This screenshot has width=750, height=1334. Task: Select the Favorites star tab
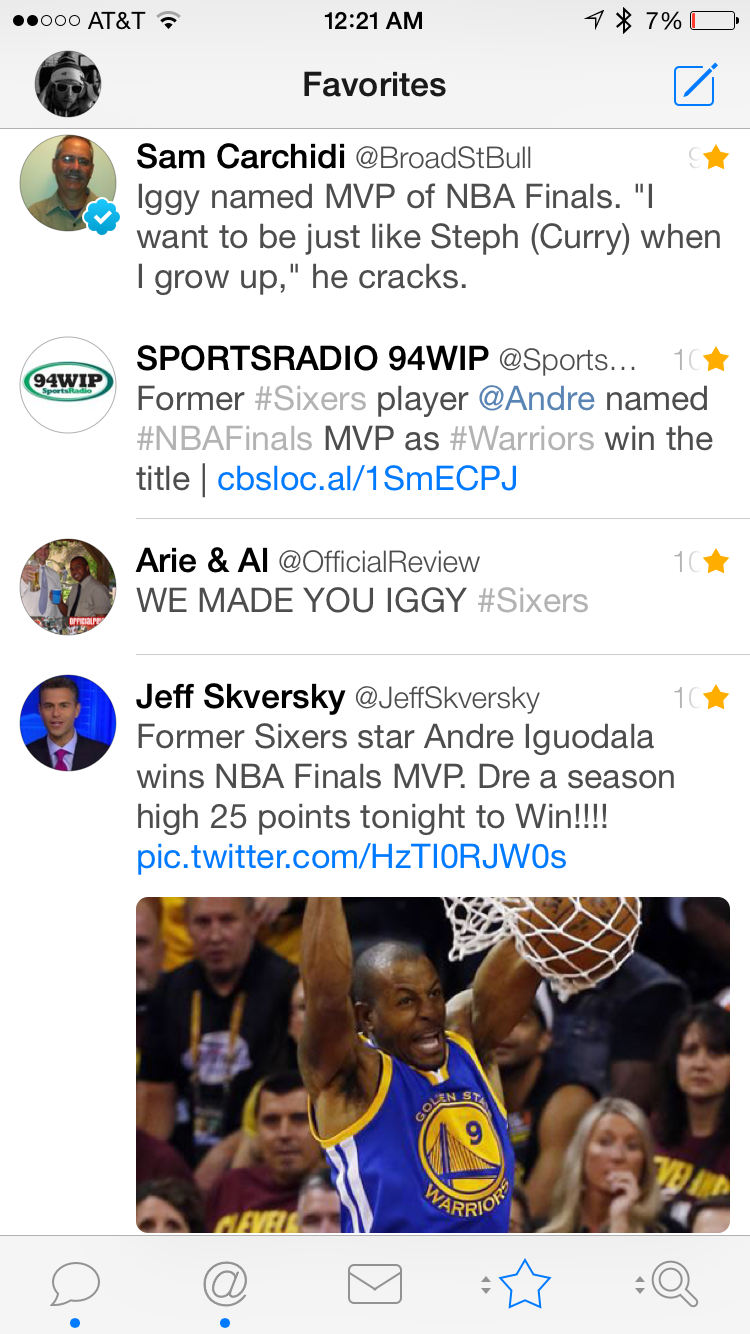(524, 1284)
